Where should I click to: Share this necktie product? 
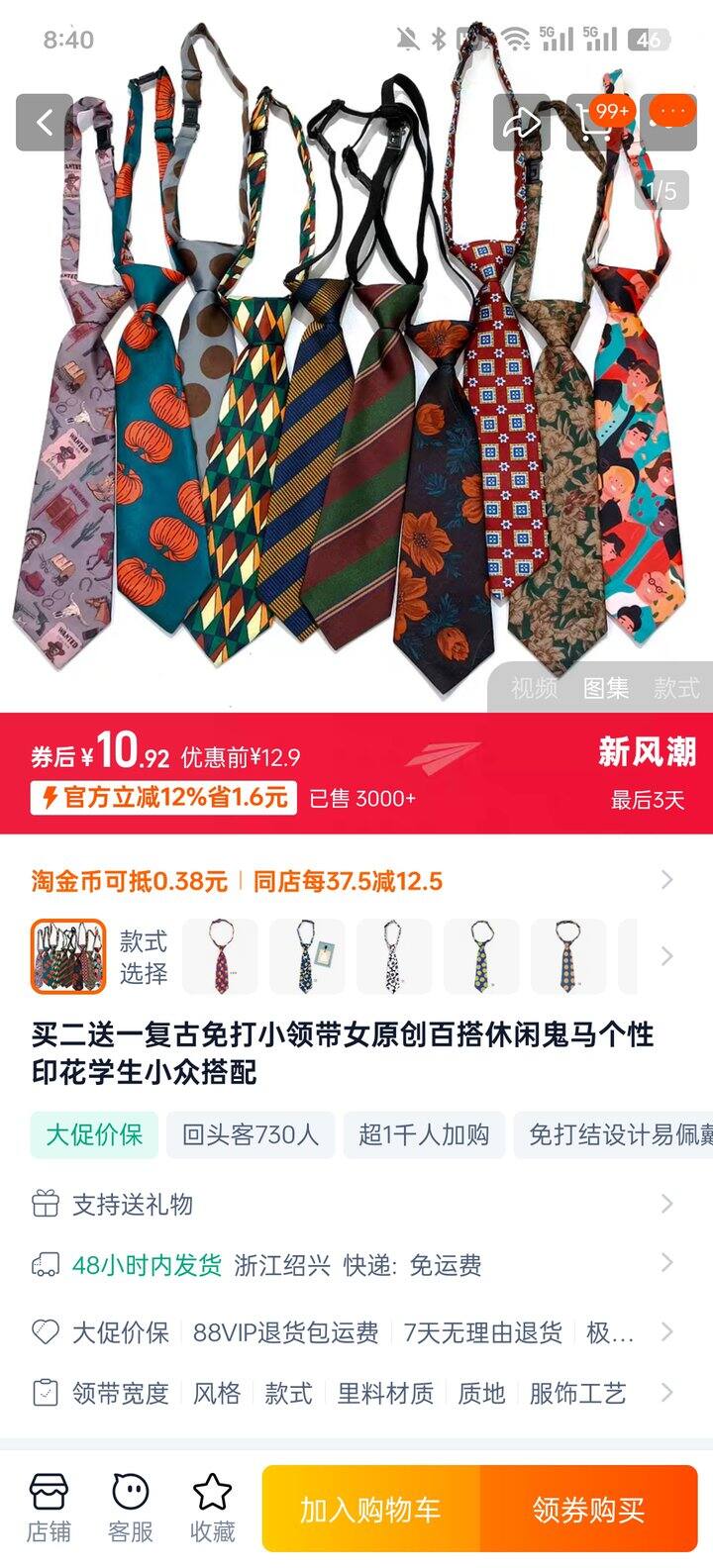tap(521, 123)
